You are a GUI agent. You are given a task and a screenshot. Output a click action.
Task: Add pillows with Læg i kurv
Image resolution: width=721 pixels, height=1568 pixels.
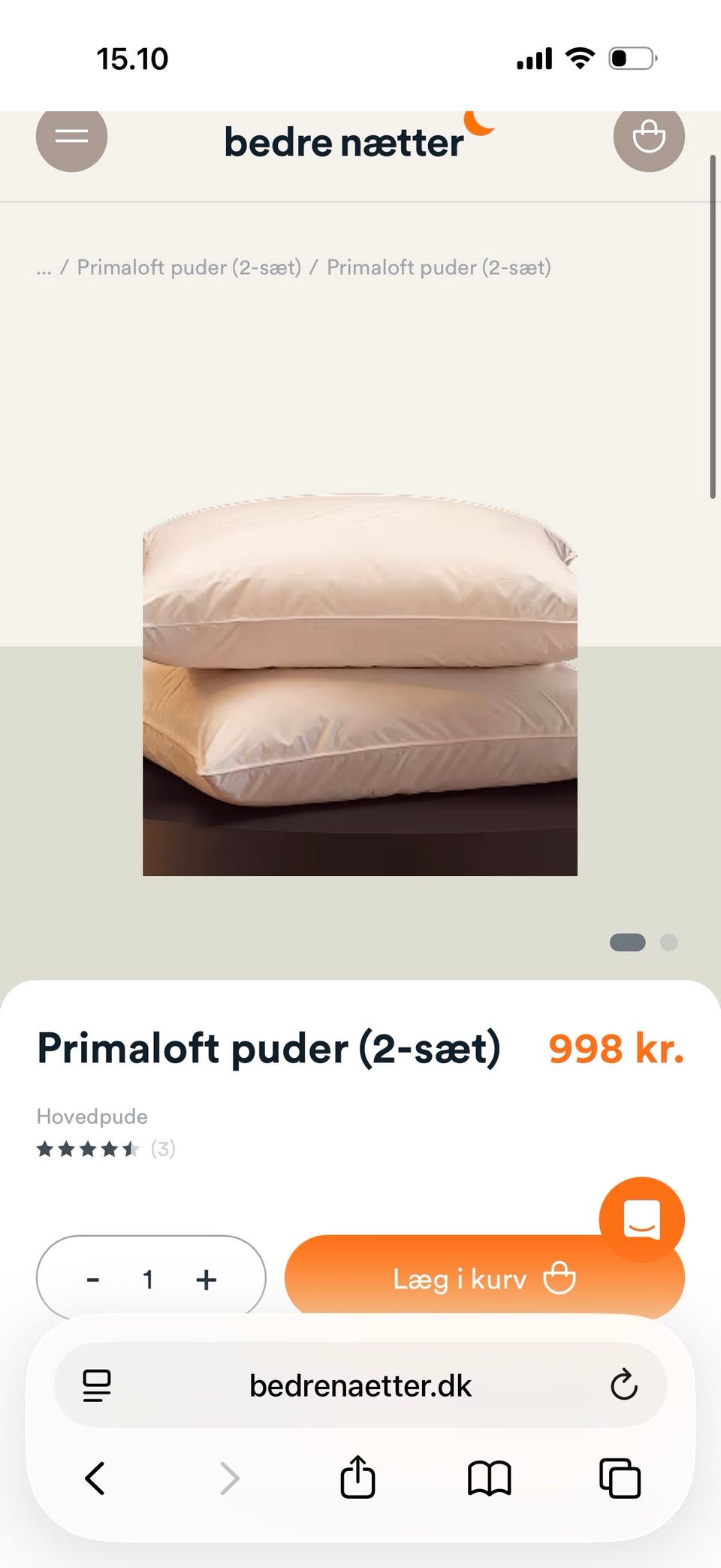[x=458, y=1279]
